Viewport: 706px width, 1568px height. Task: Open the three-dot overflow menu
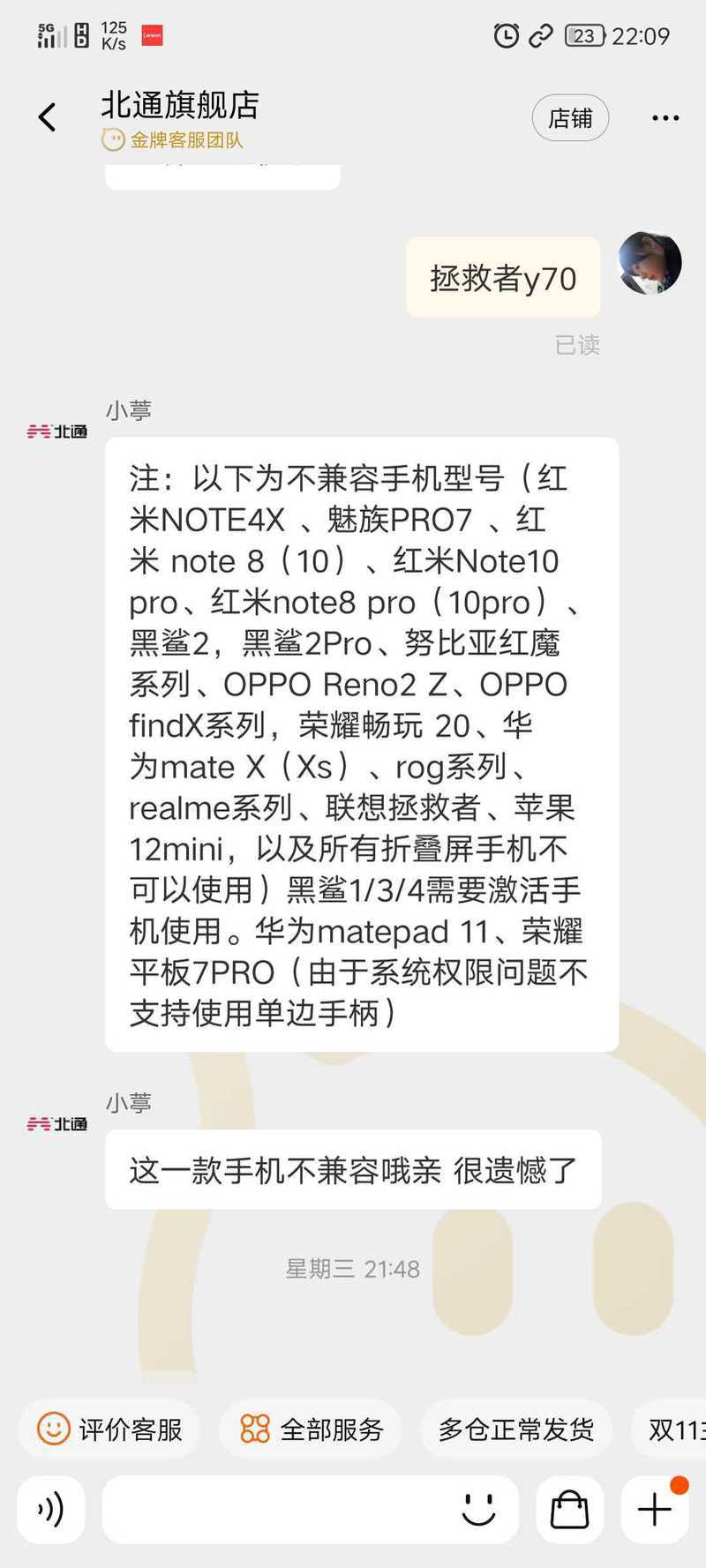665,118
